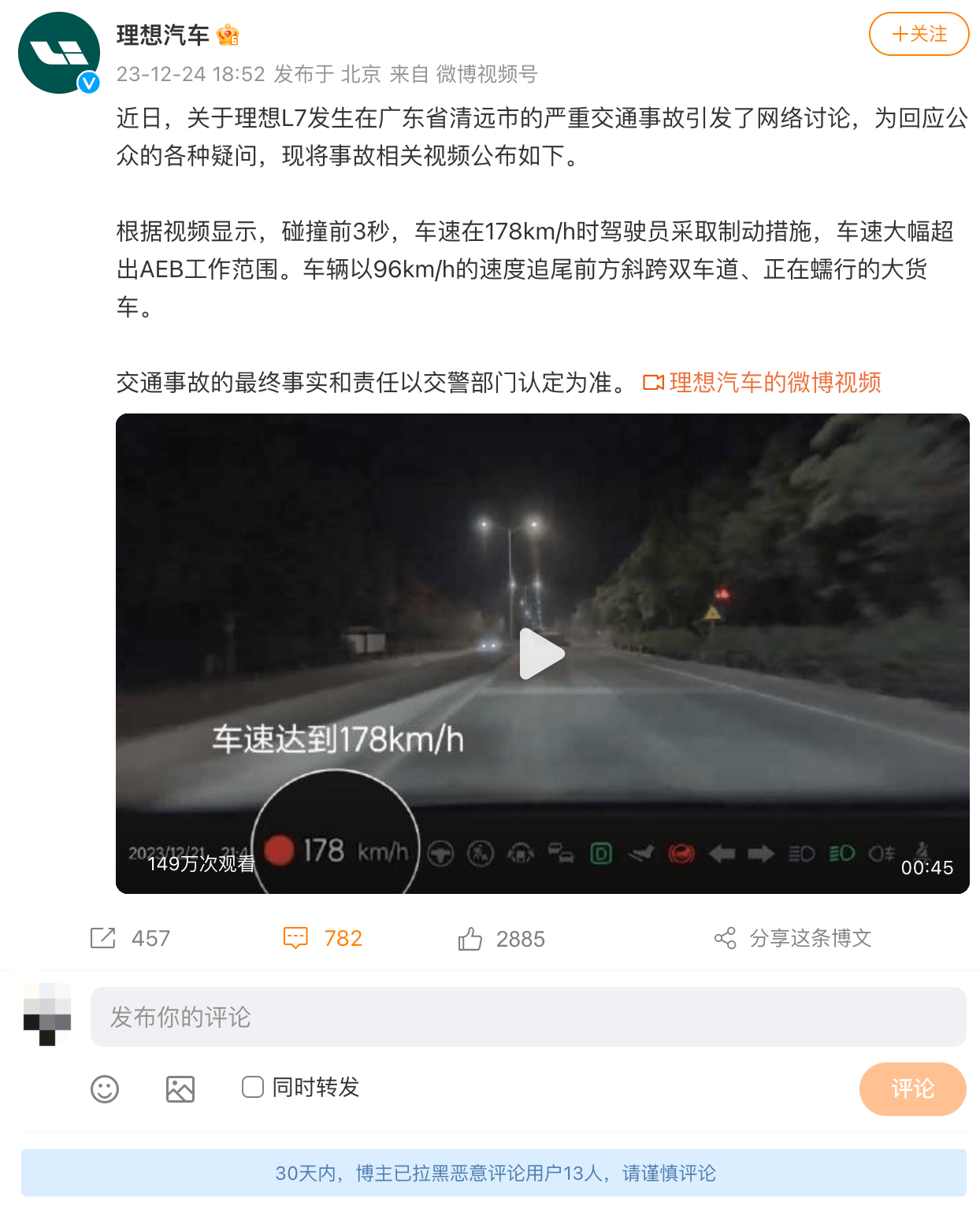Open the 理想汽车 username
980x1205 pixels.
tap(163, 35)
